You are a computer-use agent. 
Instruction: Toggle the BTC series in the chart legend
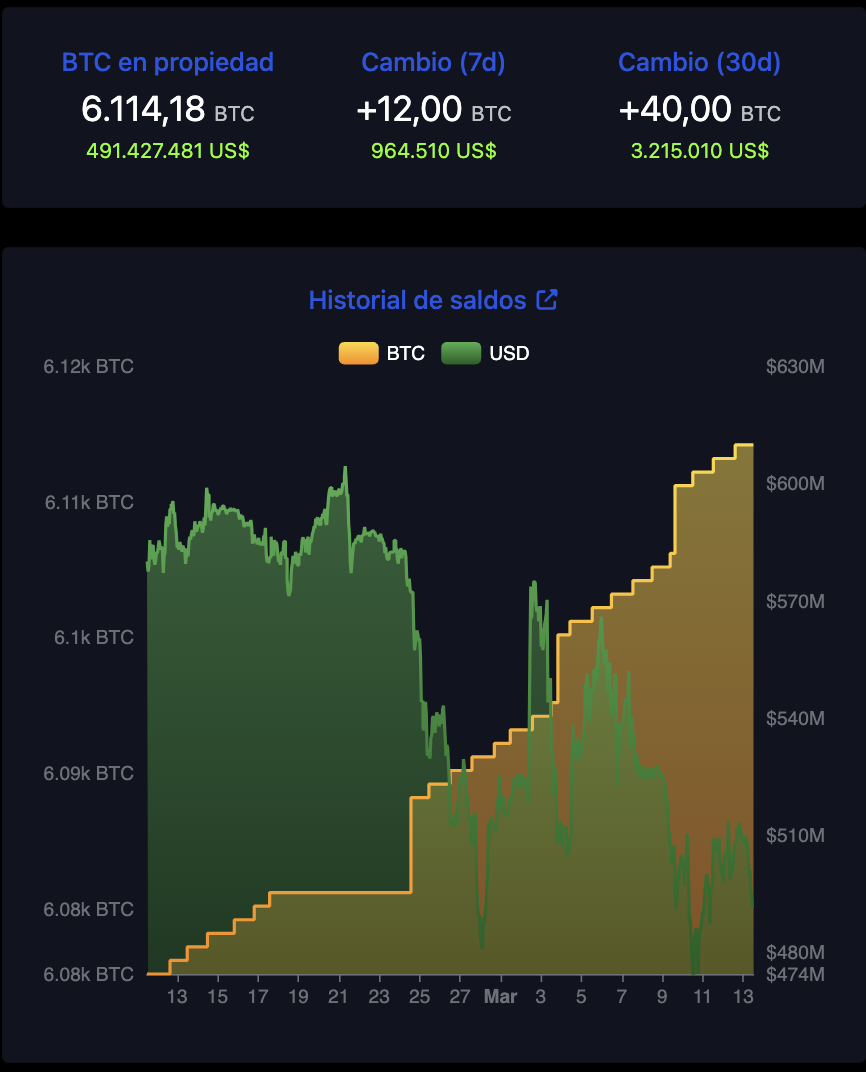382,353
